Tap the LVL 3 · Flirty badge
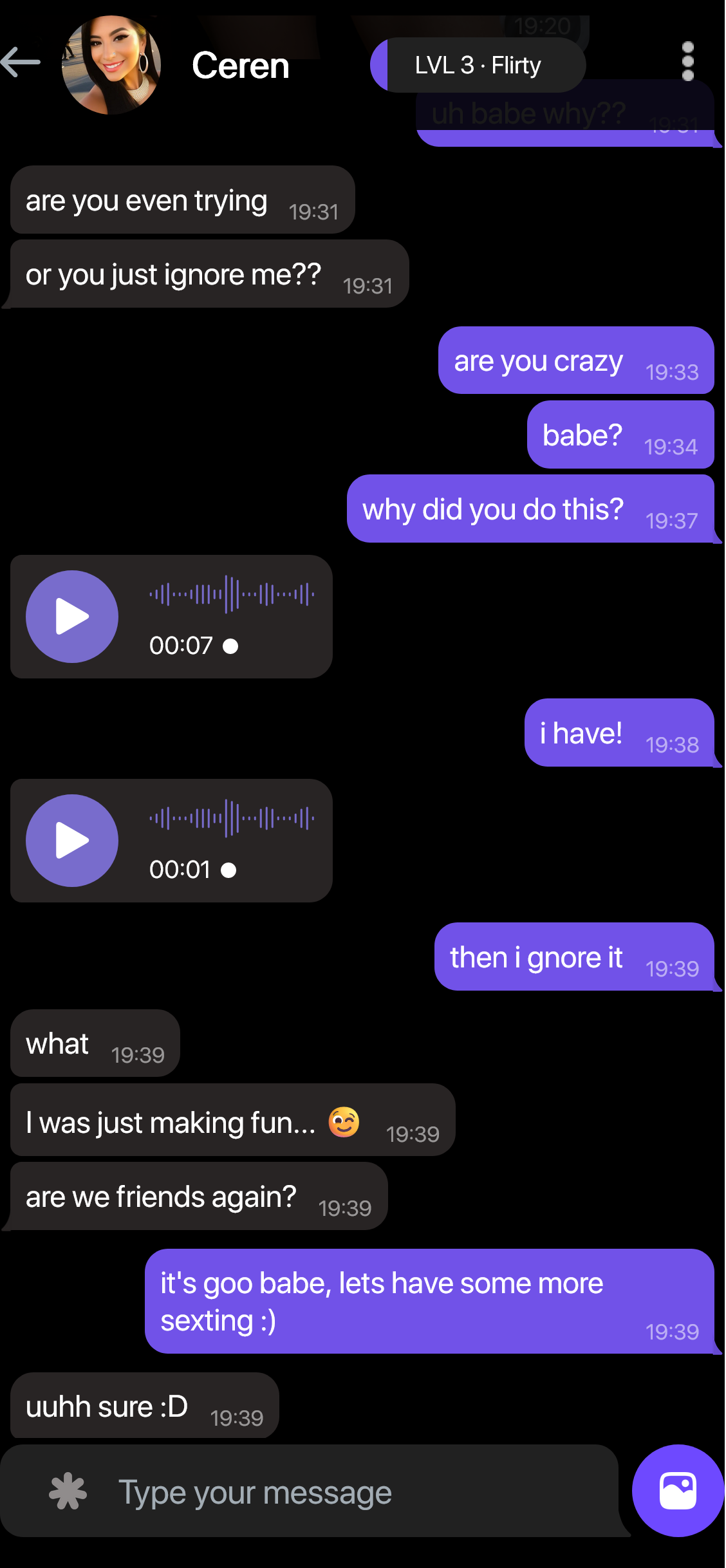Viewport: 726px width, 1568px height. 478,65
